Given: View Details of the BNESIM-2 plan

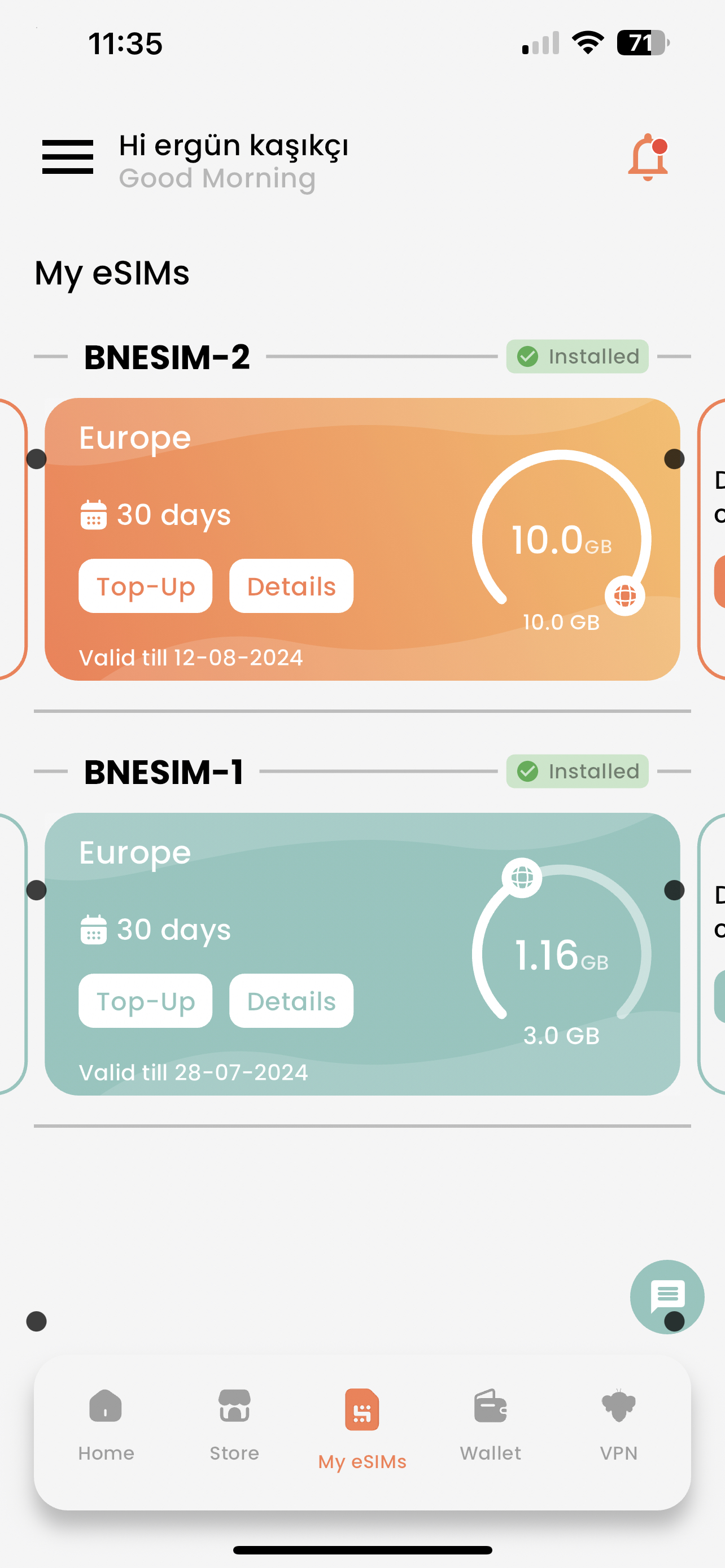Looking at the screenshot, I should (291, 586).
